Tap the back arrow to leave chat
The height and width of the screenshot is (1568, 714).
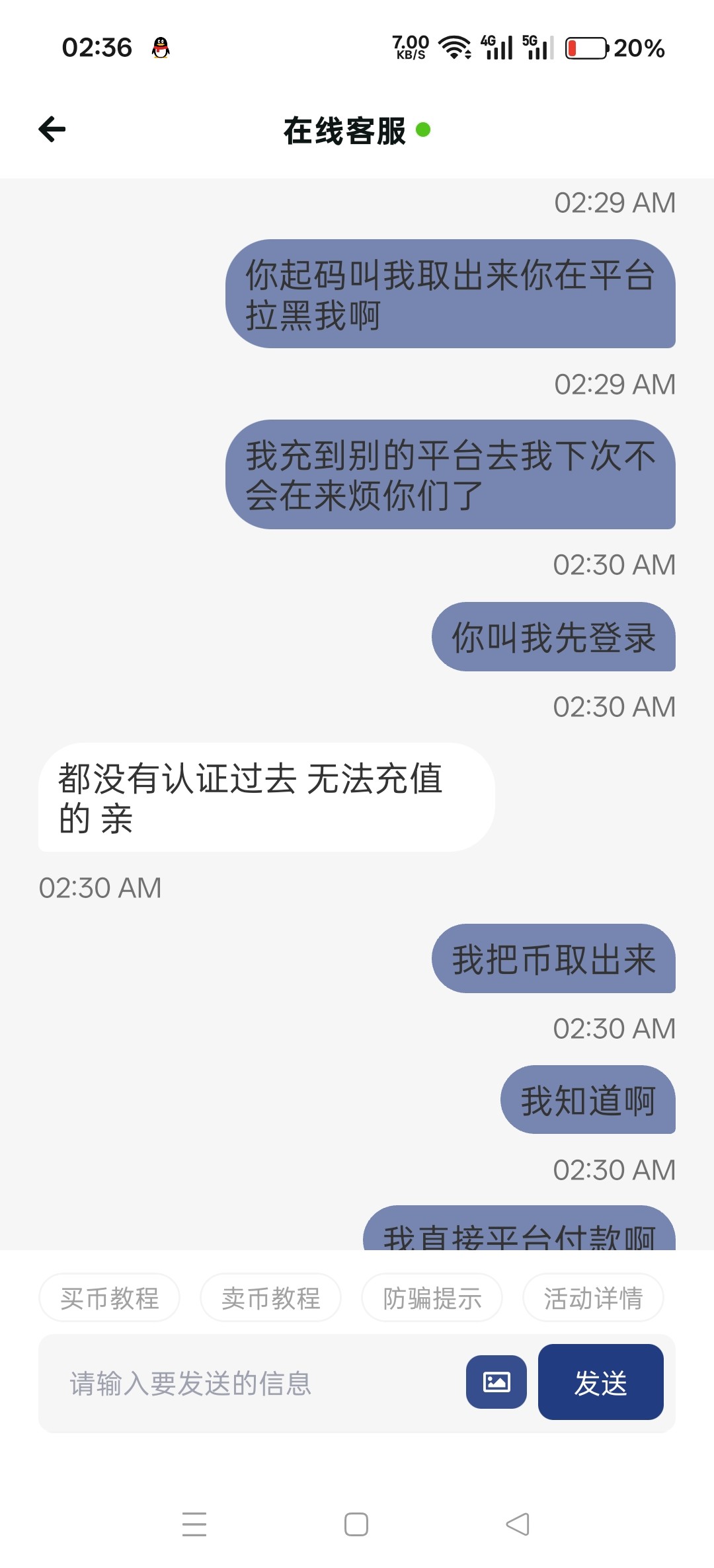pos(51,130)
